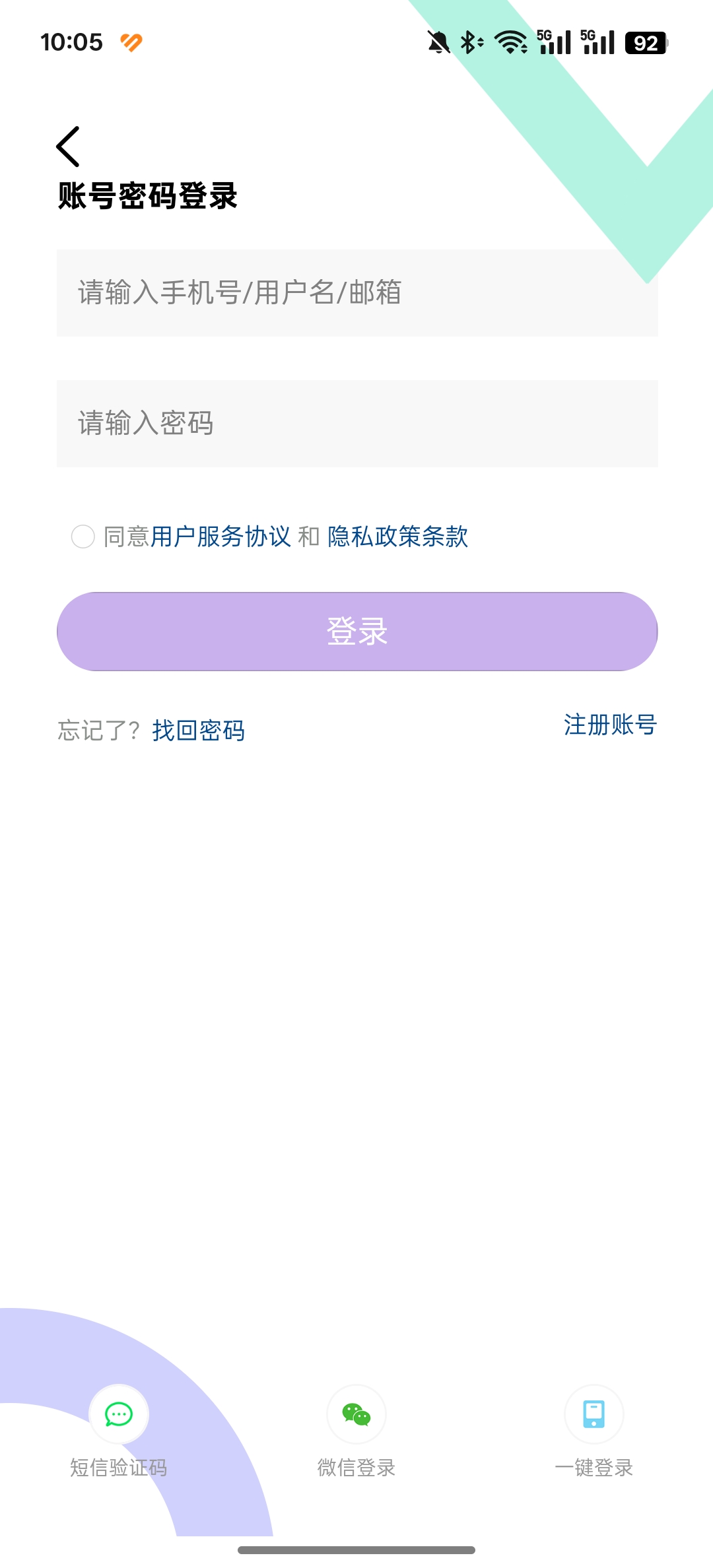Screen dimensions: 713x1568
Task: Click the back arrow at top left
Action: pos(68,147)
